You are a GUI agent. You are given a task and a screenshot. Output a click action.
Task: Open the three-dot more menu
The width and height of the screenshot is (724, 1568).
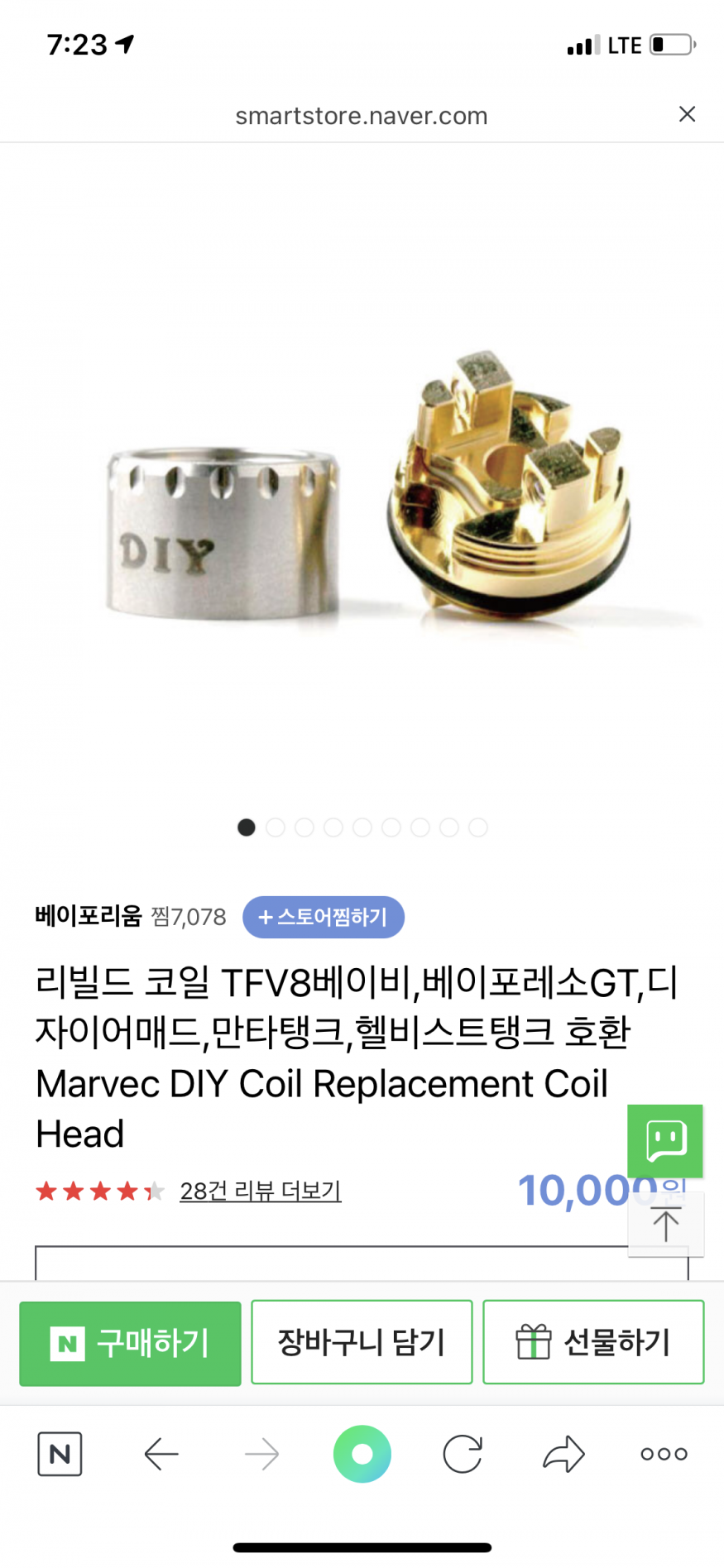pos(664,1454)
